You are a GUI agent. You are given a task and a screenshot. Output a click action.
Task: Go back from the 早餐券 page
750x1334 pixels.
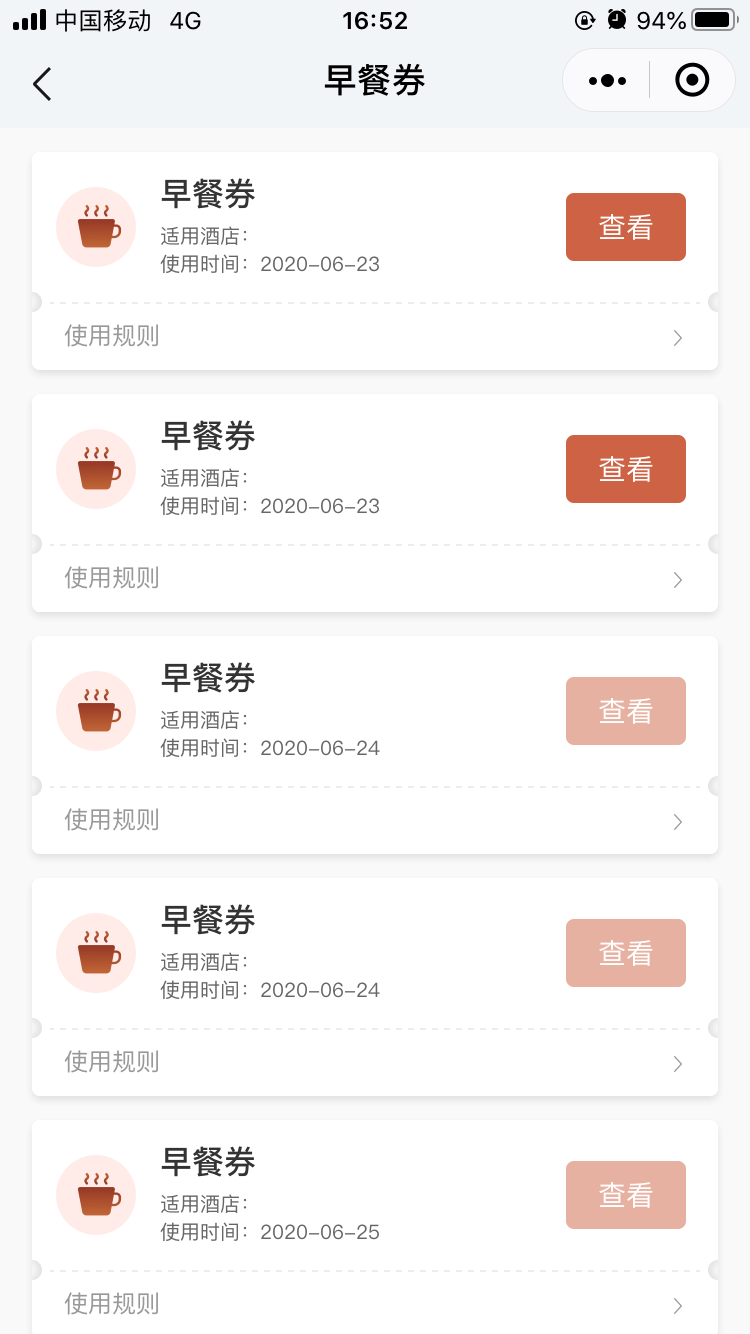click(x=42, y=84)
